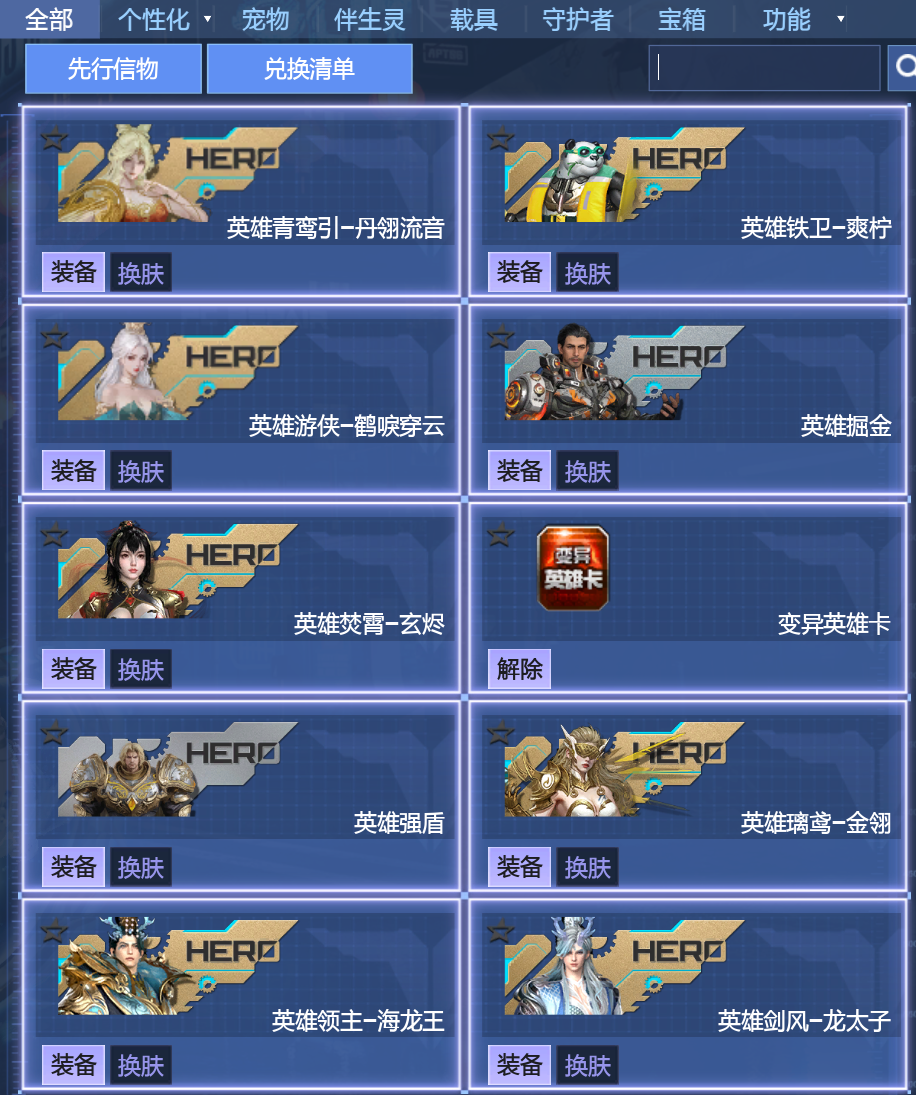Equip 英雄领主-海龙王

point(73,1065)
